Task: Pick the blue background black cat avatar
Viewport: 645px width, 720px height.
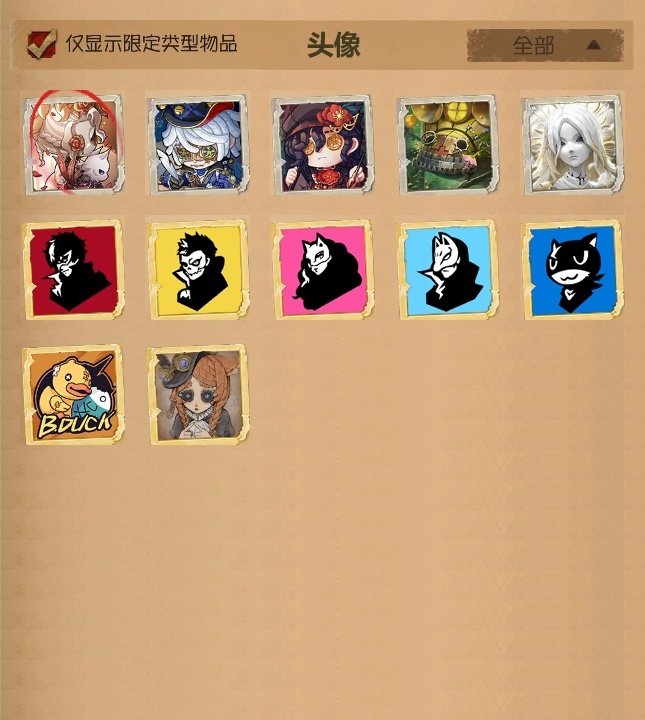Action: [x=572, y=269]
